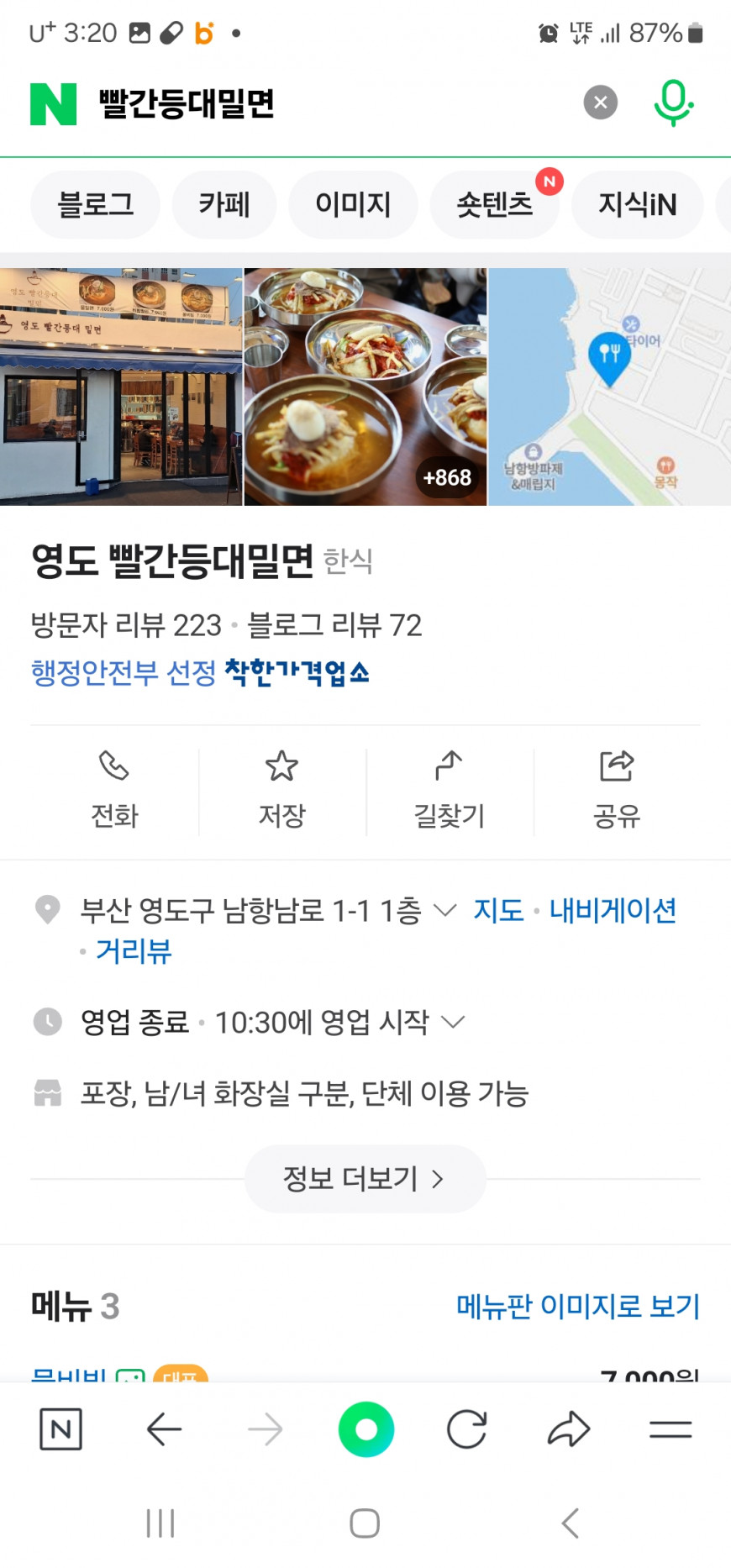Screen dimensions: 731x1568
Task: Share the place via 공유
Action: (617, 790)
